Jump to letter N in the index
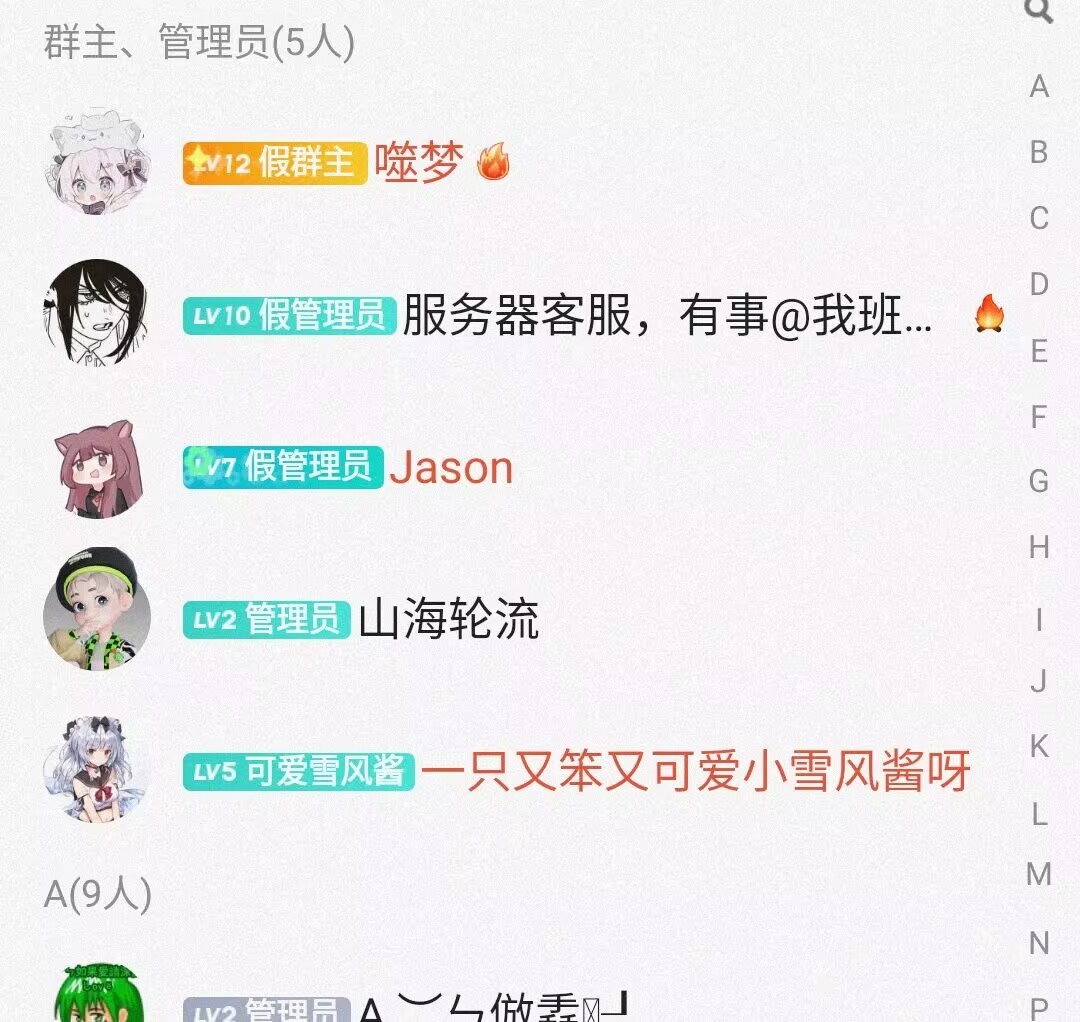The height and width of the screenshot is (1022, 1080). [1039, 943]
